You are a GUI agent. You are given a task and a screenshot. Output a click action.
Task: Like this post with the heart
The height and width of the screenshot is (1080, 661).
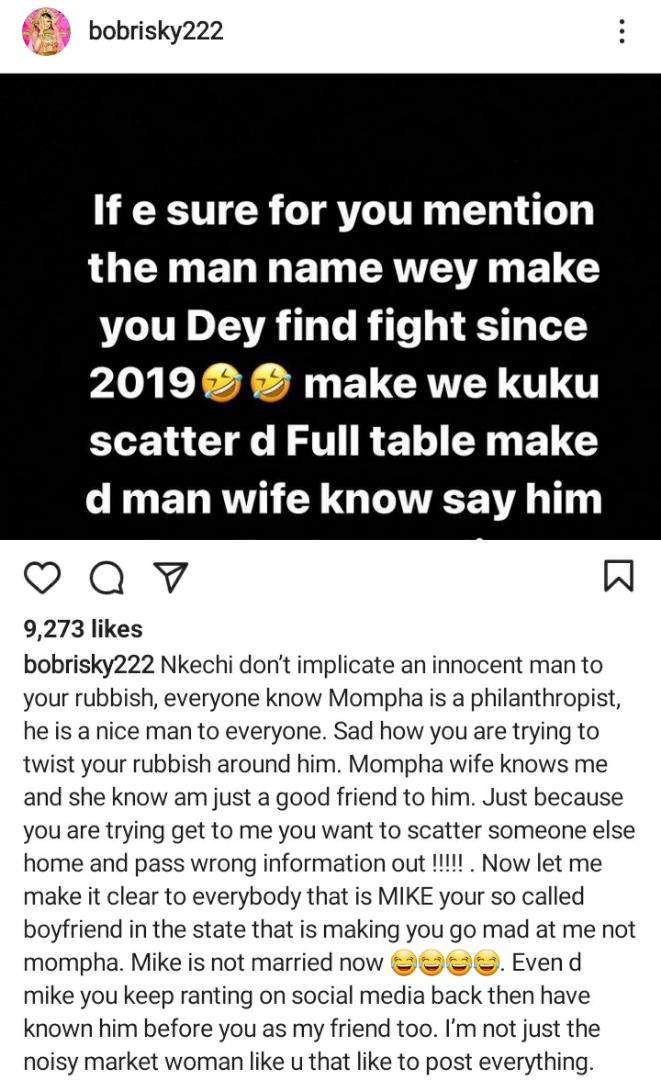41,577
